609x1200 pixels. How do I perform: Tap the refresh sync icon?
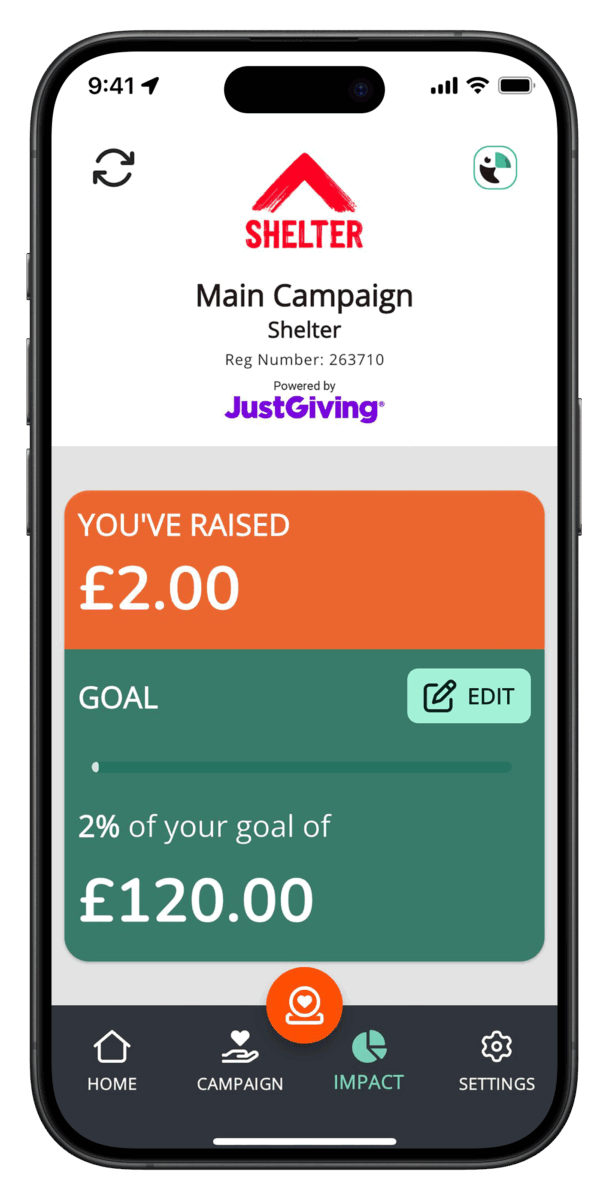(114, 168)
